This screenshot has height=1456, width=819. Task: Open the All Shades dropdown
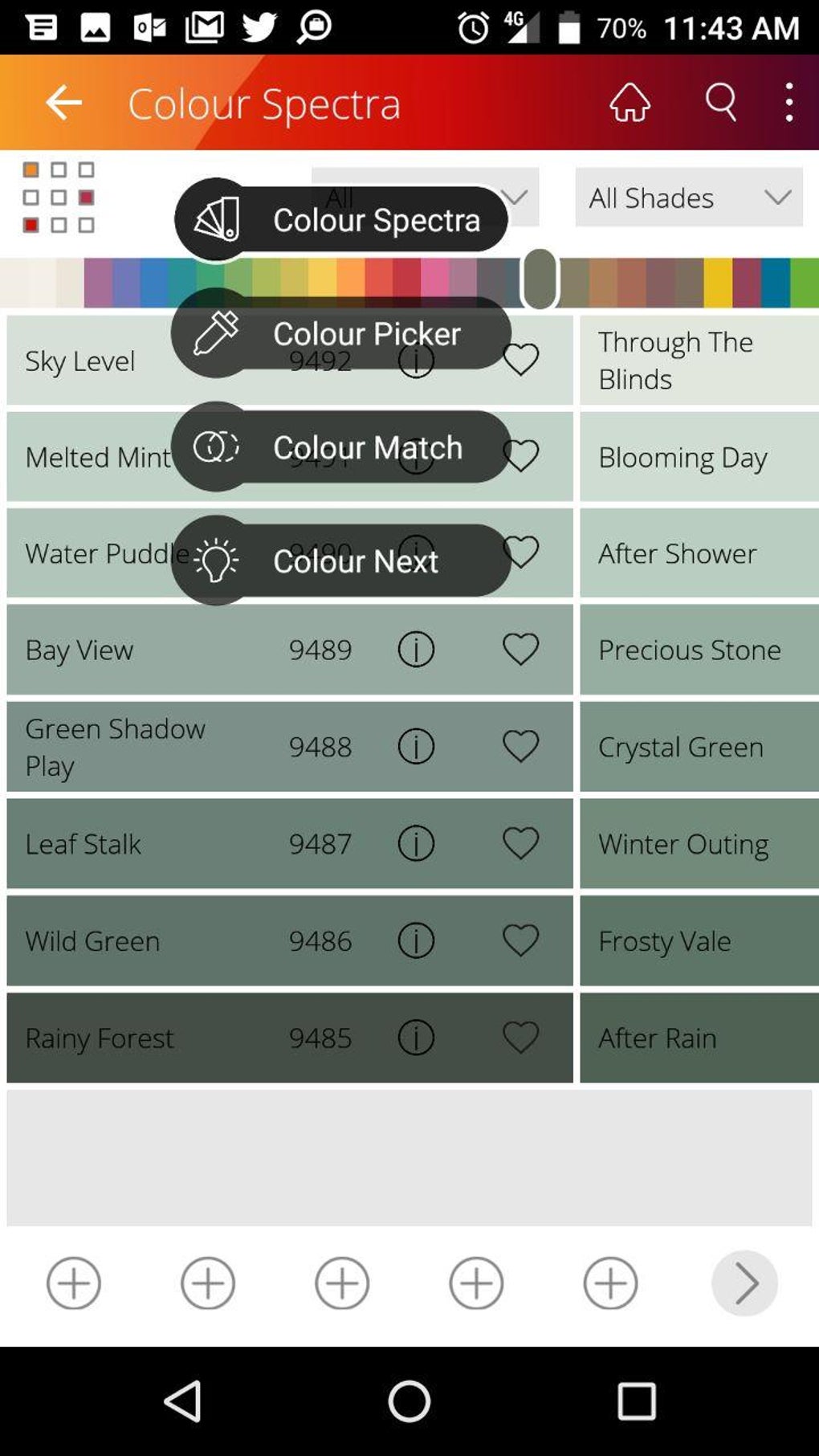click(x=688, y=198)
